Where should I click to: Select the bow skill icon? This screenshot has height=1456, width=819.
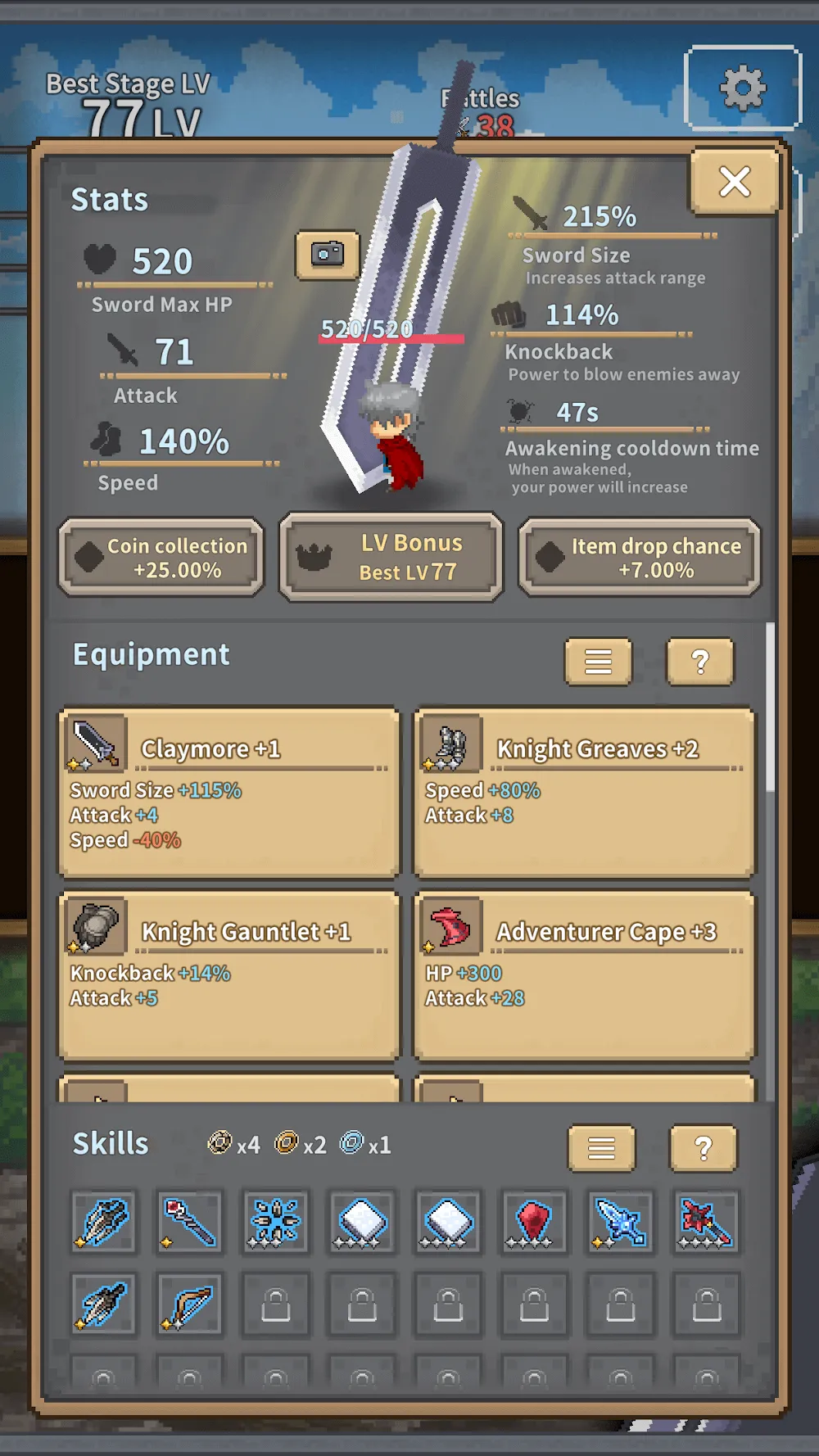pos(189,1304)
